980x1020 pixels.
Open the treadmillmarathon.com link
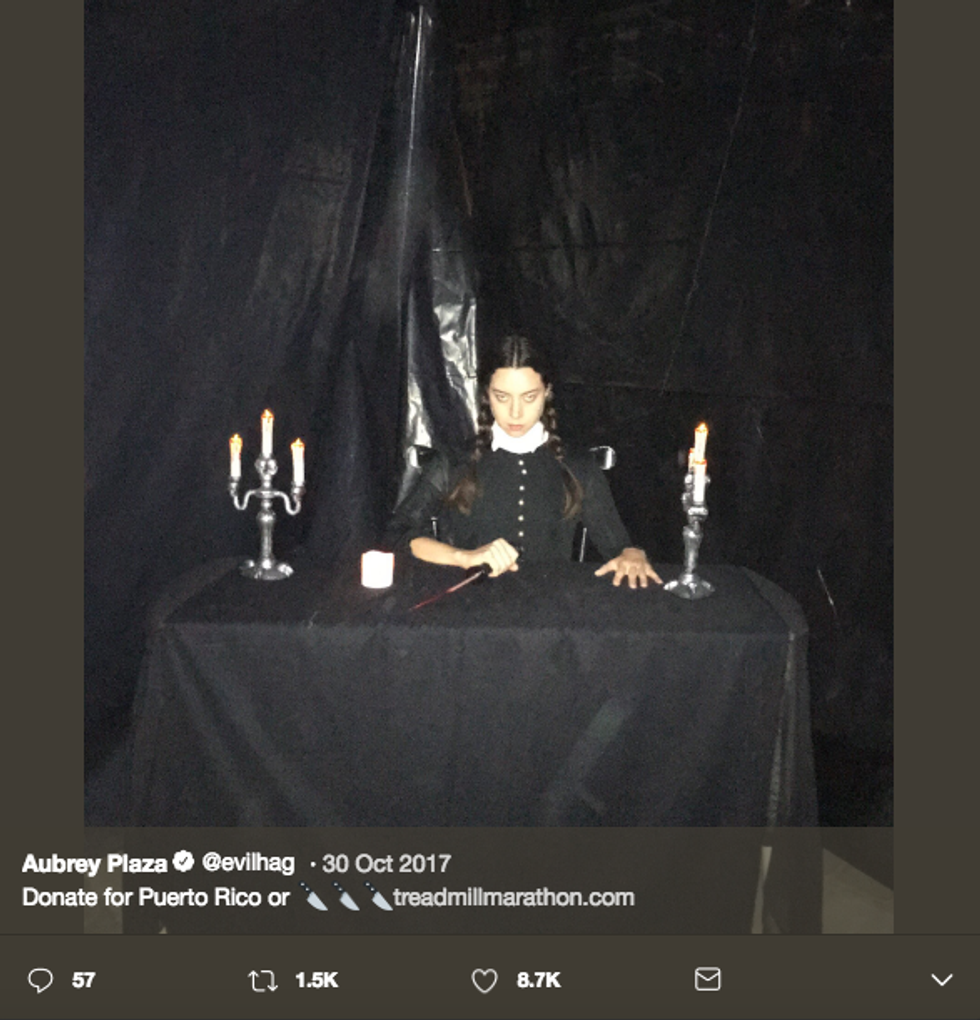pyautogui.click(x=514, y=897)
